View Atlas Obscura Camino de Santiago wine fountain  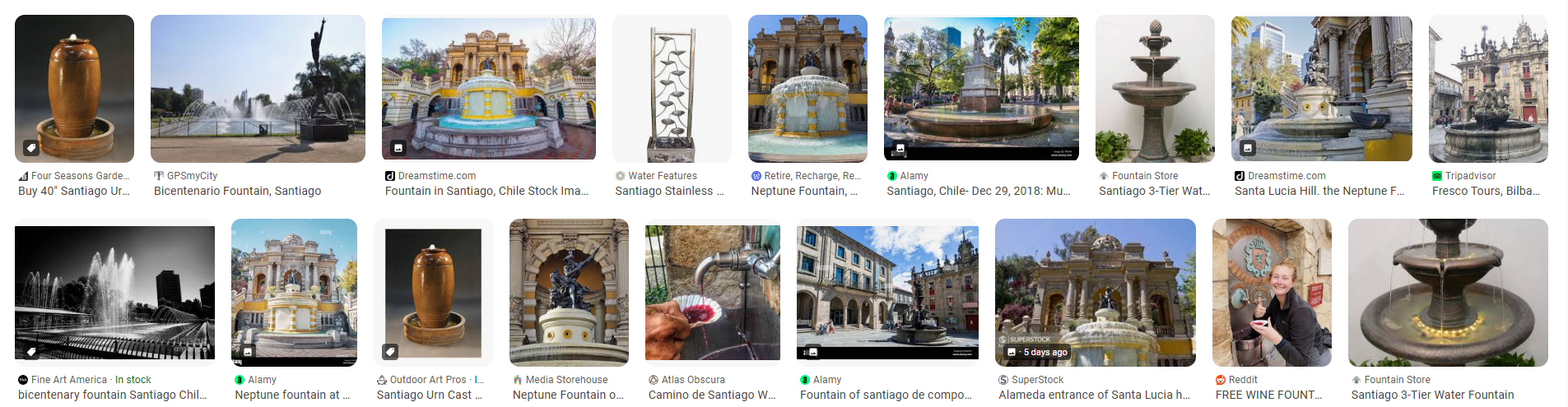tap(713, 293)
